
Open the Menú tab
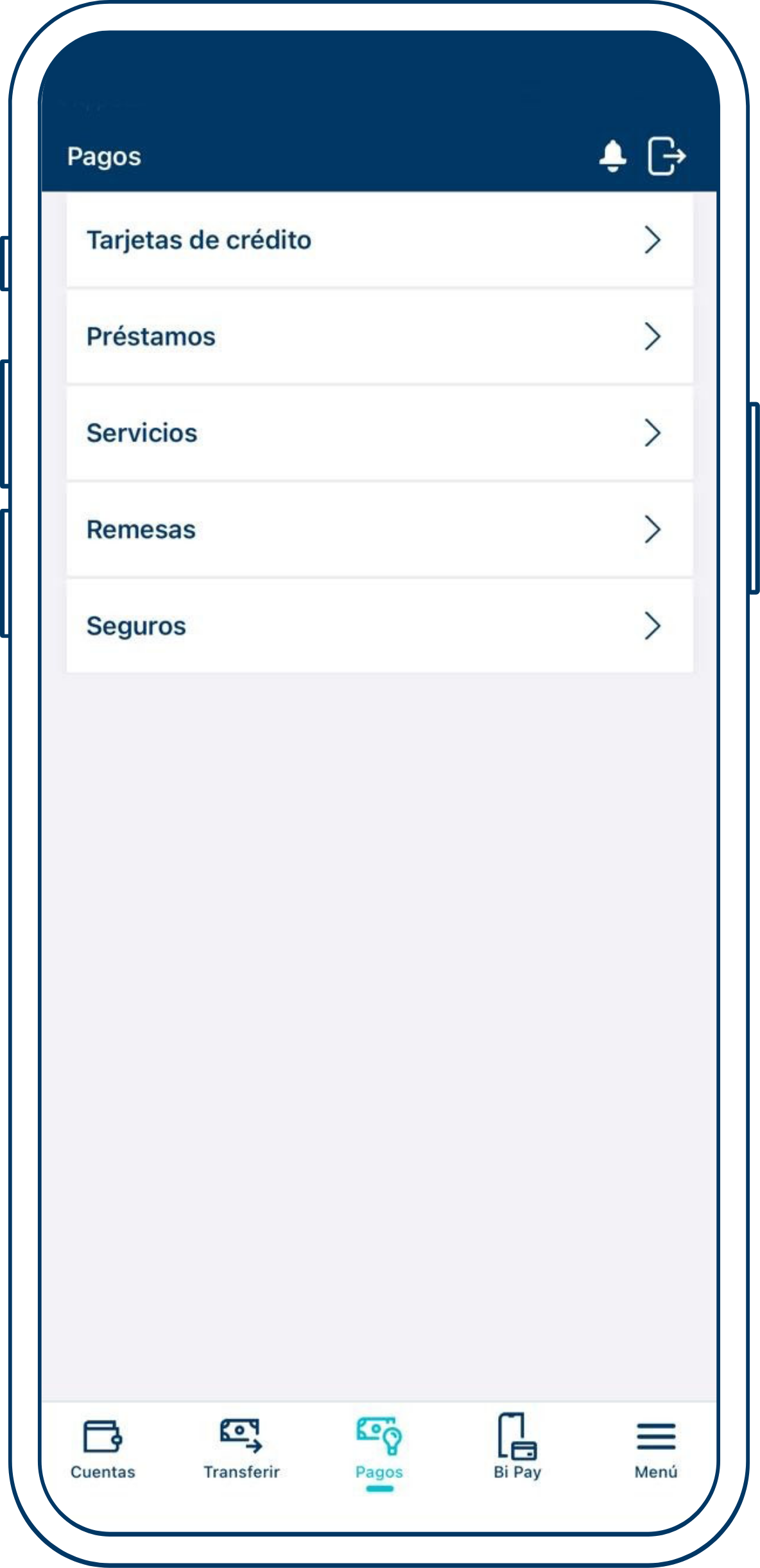pyautogui.click(x=655, y=1448)
